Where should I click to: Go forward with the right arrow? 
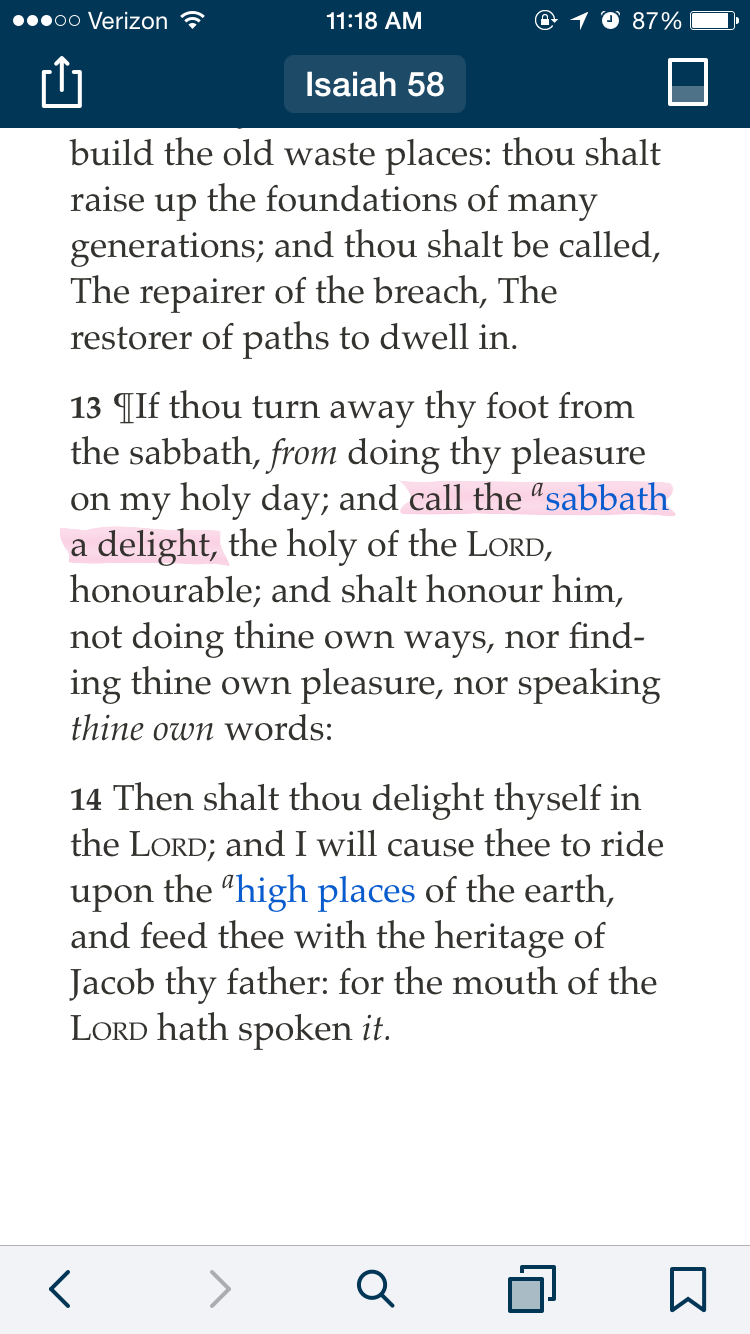click(x=220, y=1288)
